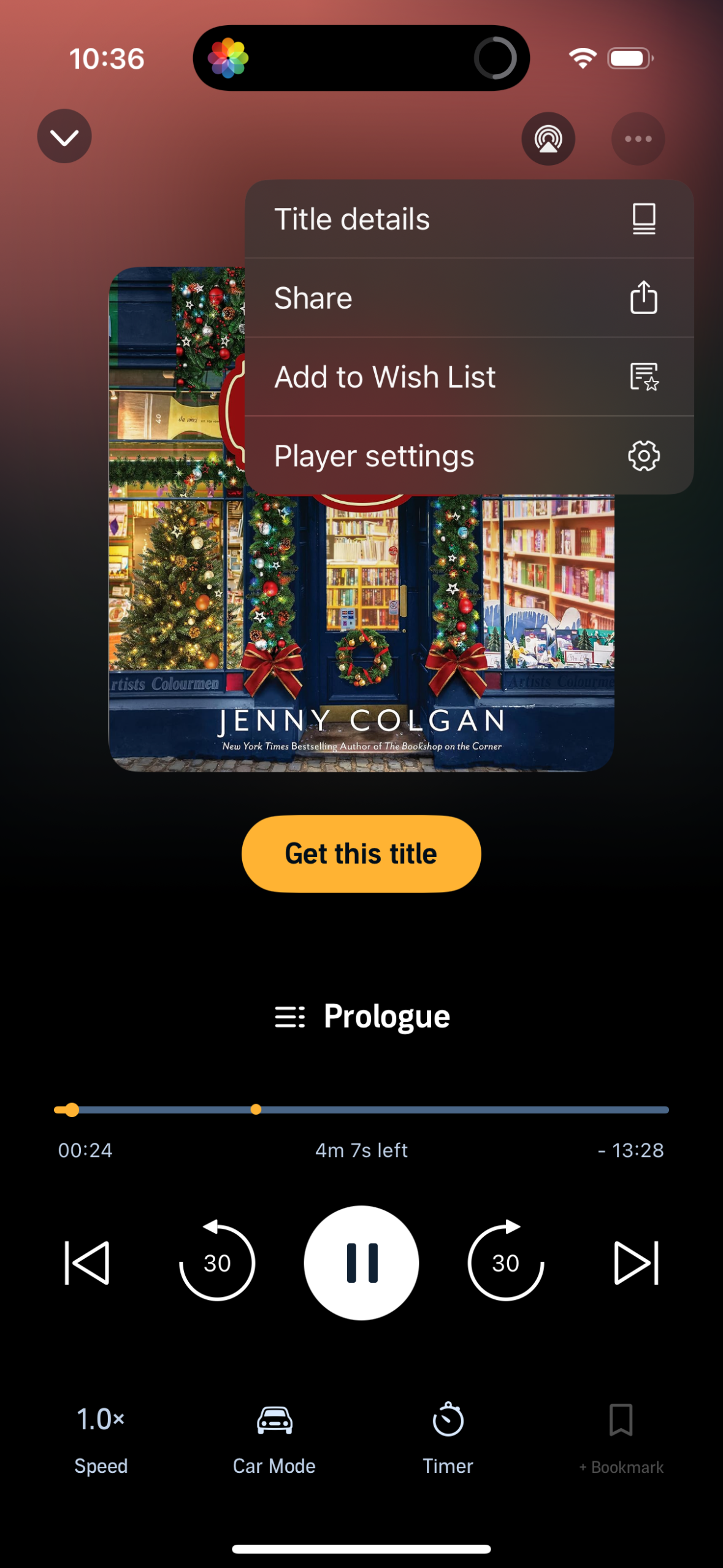Choose Add to Wish List
Viewport: 723px width, 1568px height.
click(385, 377)
